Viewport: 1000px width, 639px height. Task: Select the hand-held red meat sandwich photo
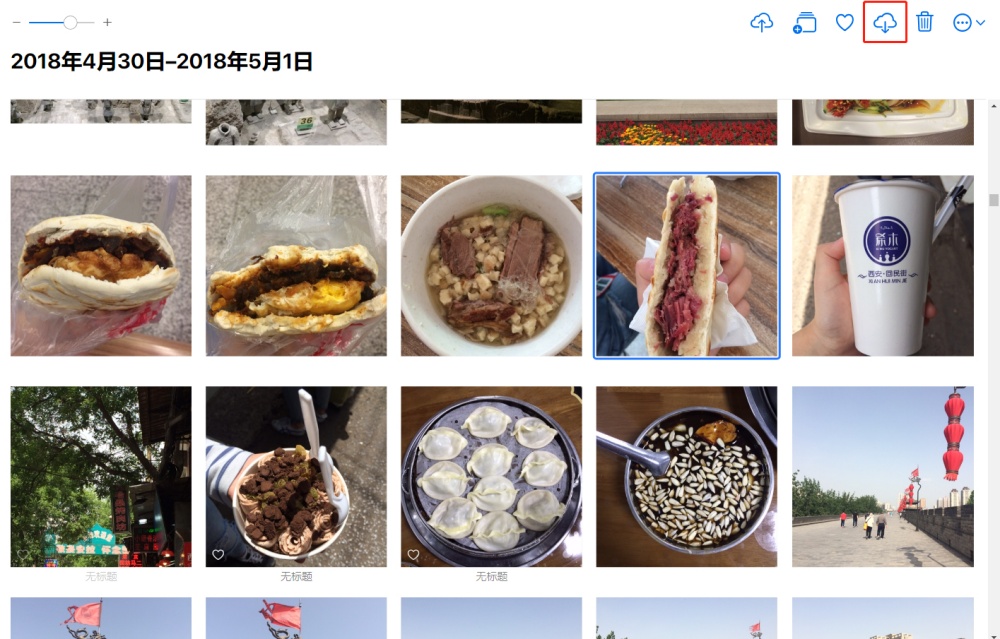(686, 266)
